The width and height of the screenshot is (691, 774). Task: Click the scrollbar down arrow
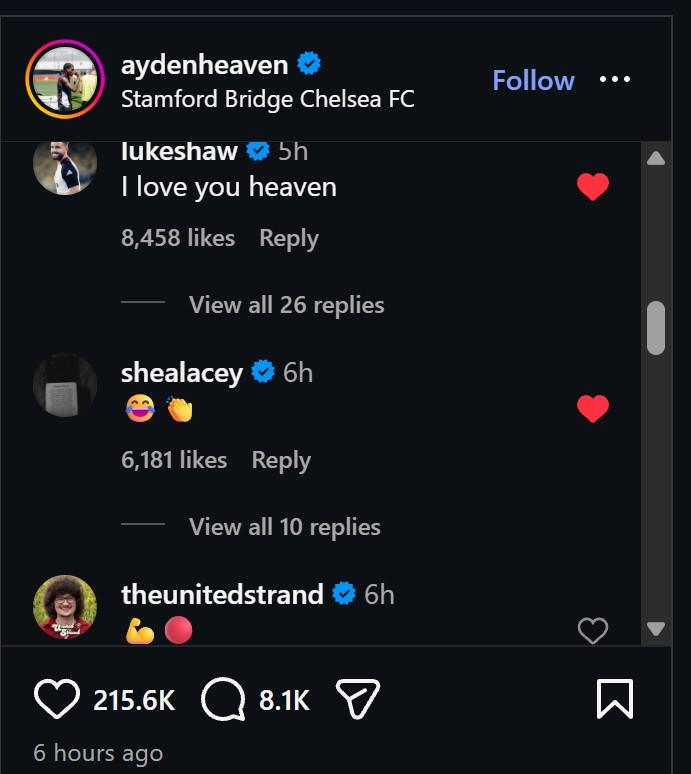(656, 629)
